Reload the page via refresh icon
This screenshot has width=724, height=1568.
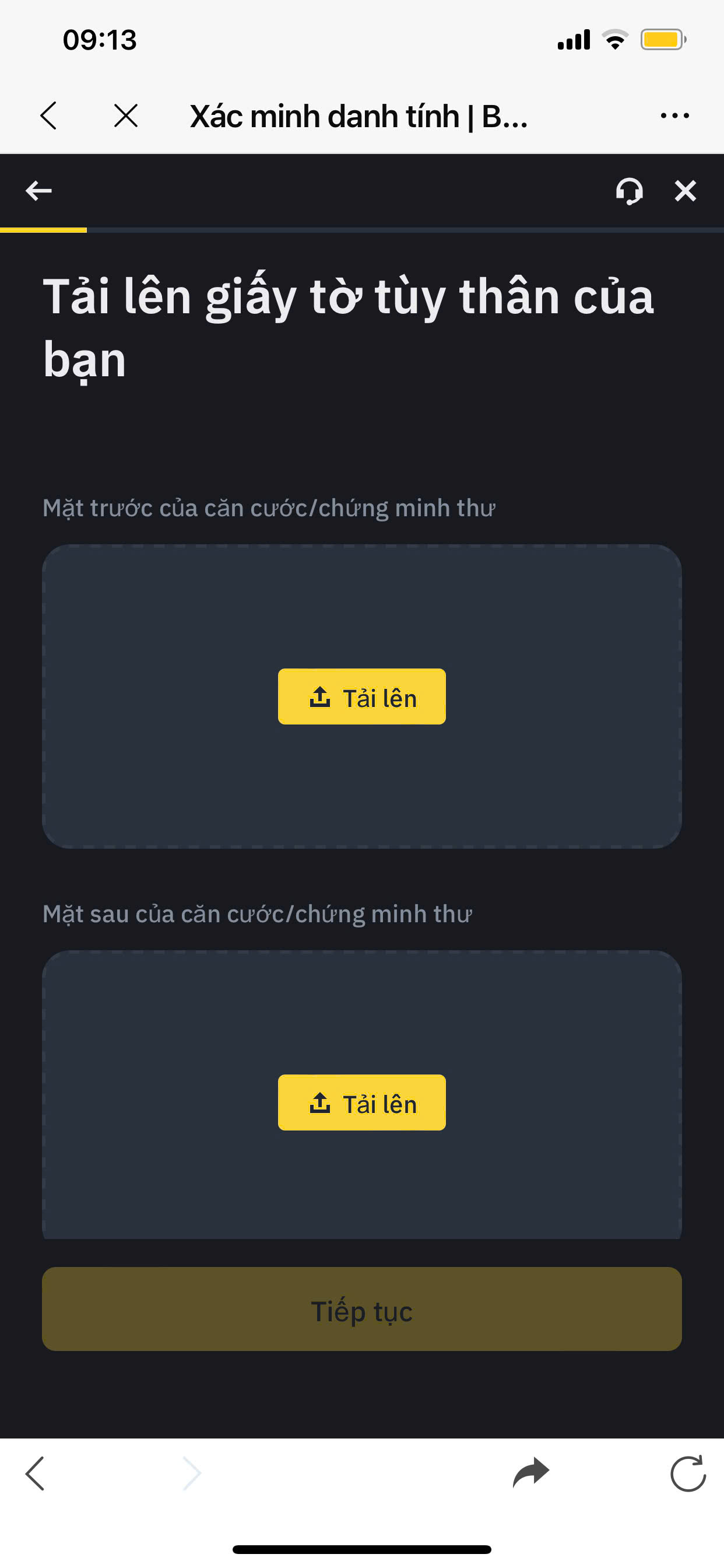pyautogui.click(x=687, y=1473)
